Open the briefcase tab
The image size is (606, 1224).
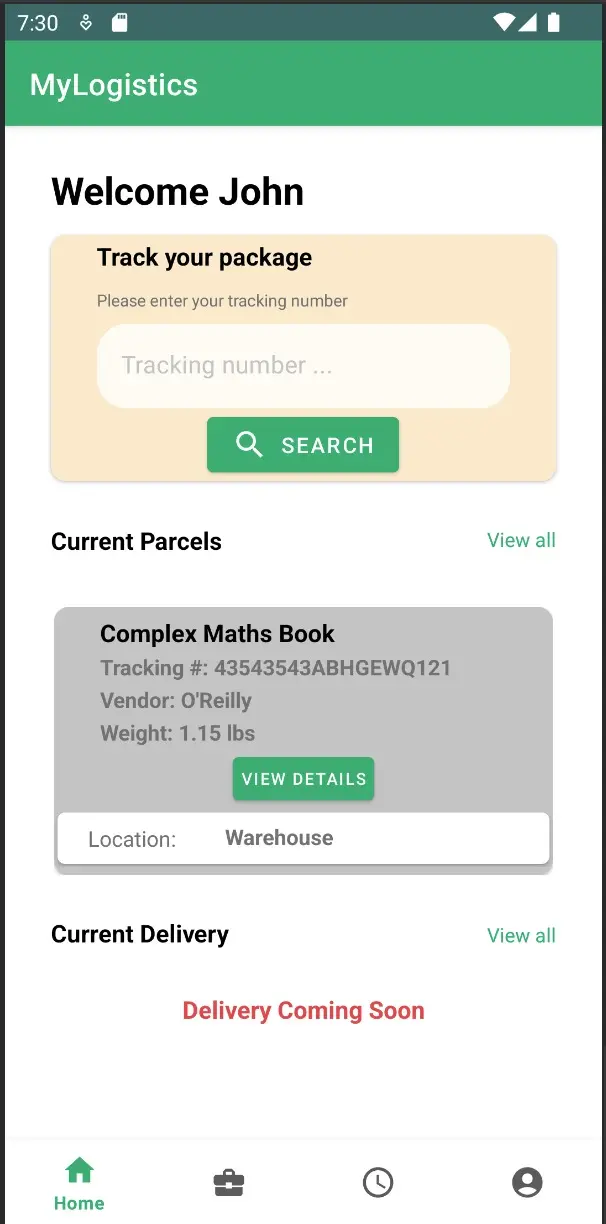[229, 1183]
